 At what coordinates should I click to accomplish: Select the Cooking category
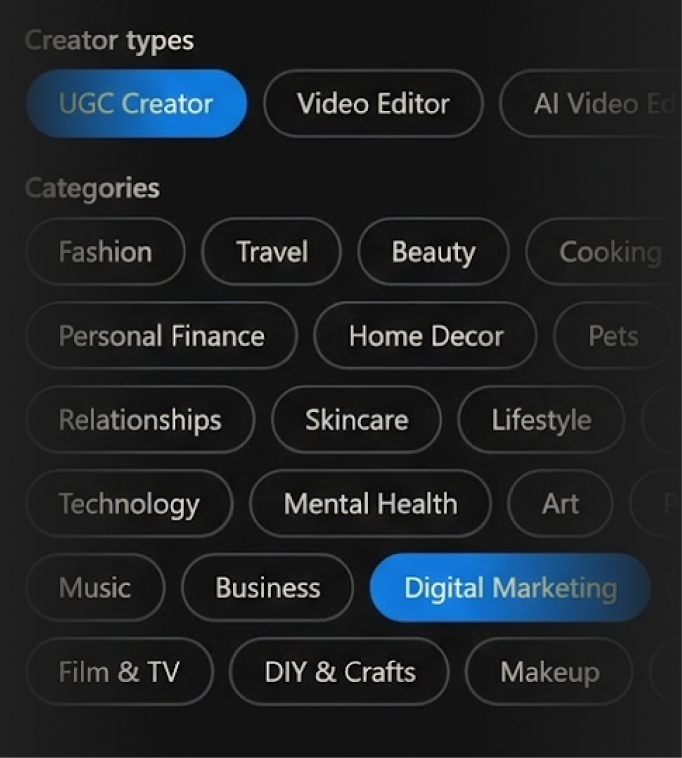click(607, 252)
